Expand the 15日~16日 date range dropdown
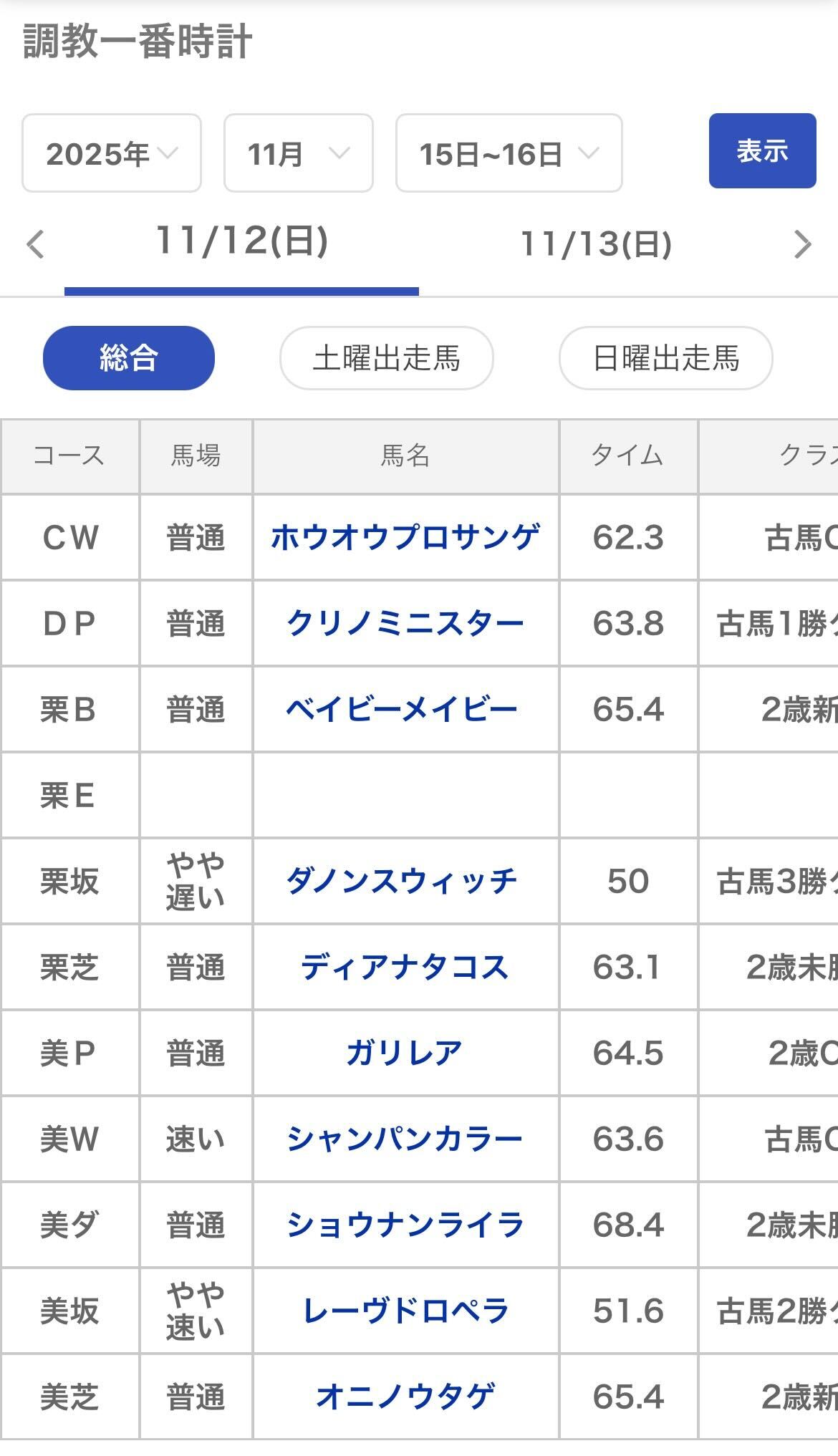The height and width of the screenshot is (1456, 838). tap(509, 153)
